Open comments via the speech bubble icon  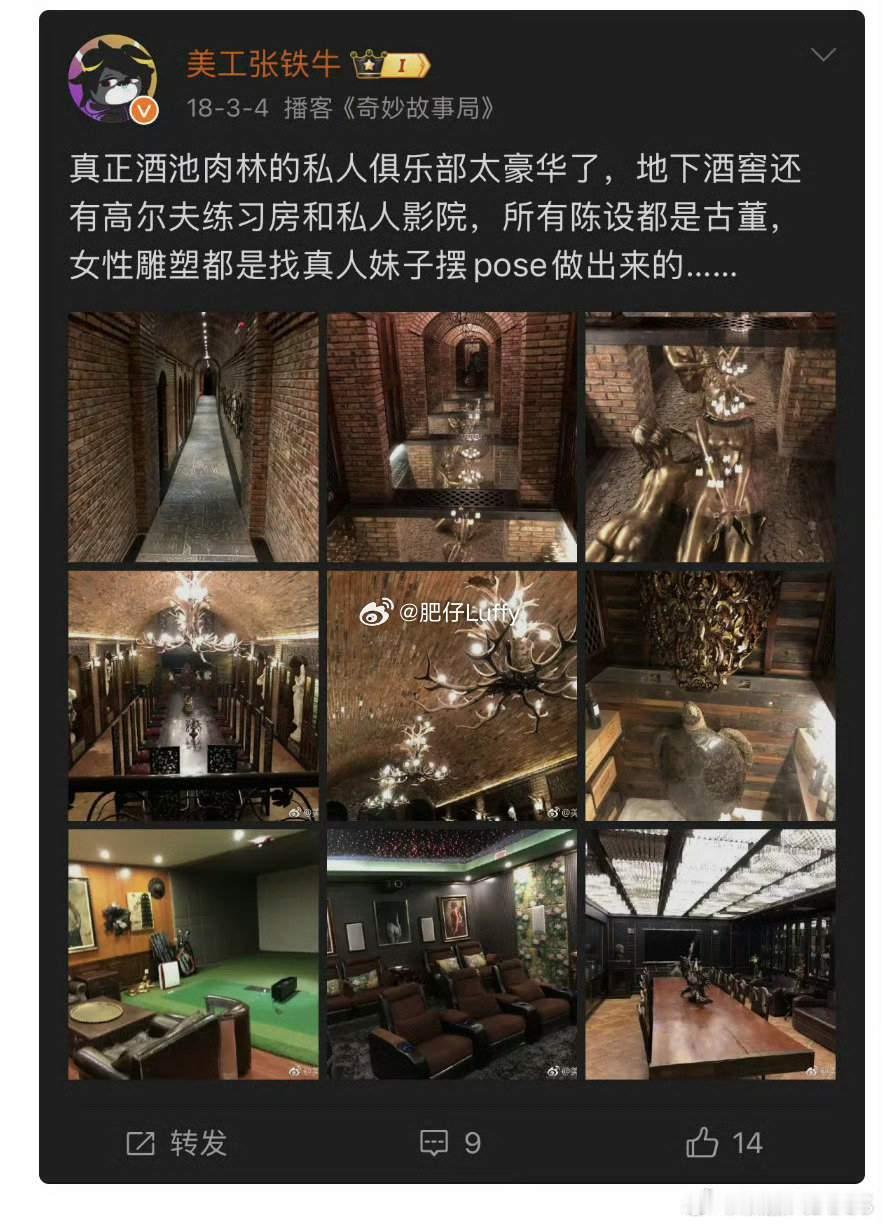pyautogui.click(x=433, y=1142)
